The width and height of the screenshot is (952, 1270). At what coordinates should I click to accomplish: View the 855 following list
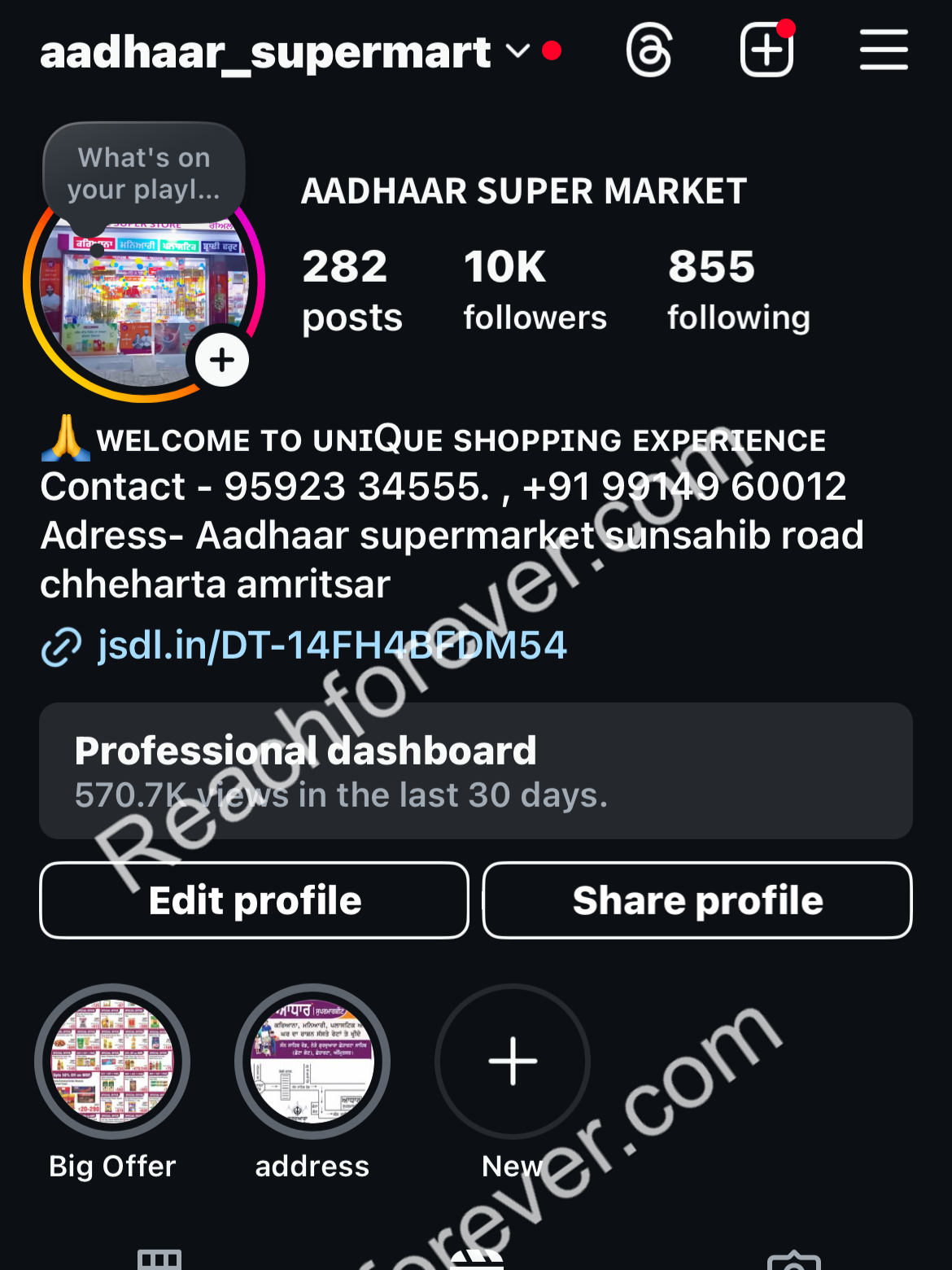point(738,290)
